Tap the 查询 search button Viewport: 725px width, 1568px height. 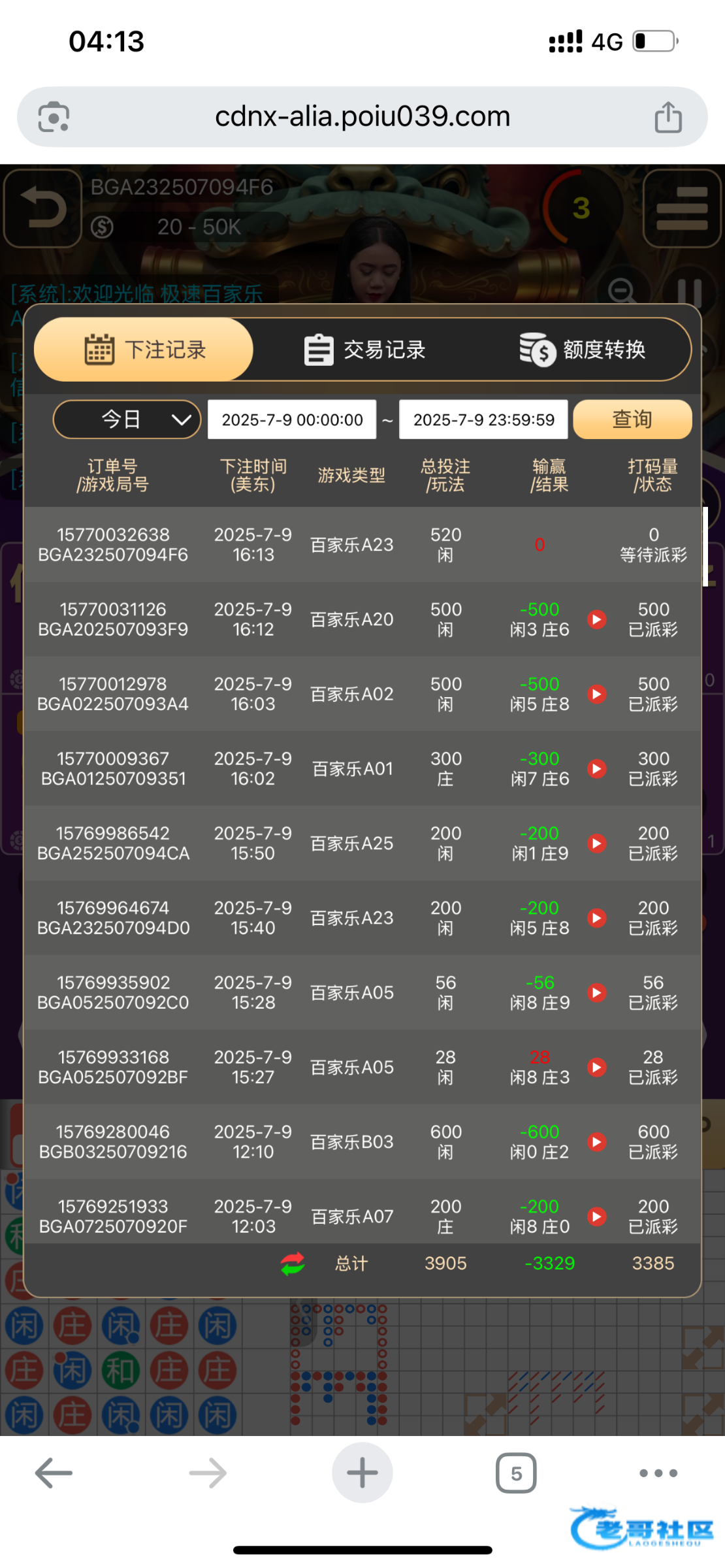(x=632, y=419)
